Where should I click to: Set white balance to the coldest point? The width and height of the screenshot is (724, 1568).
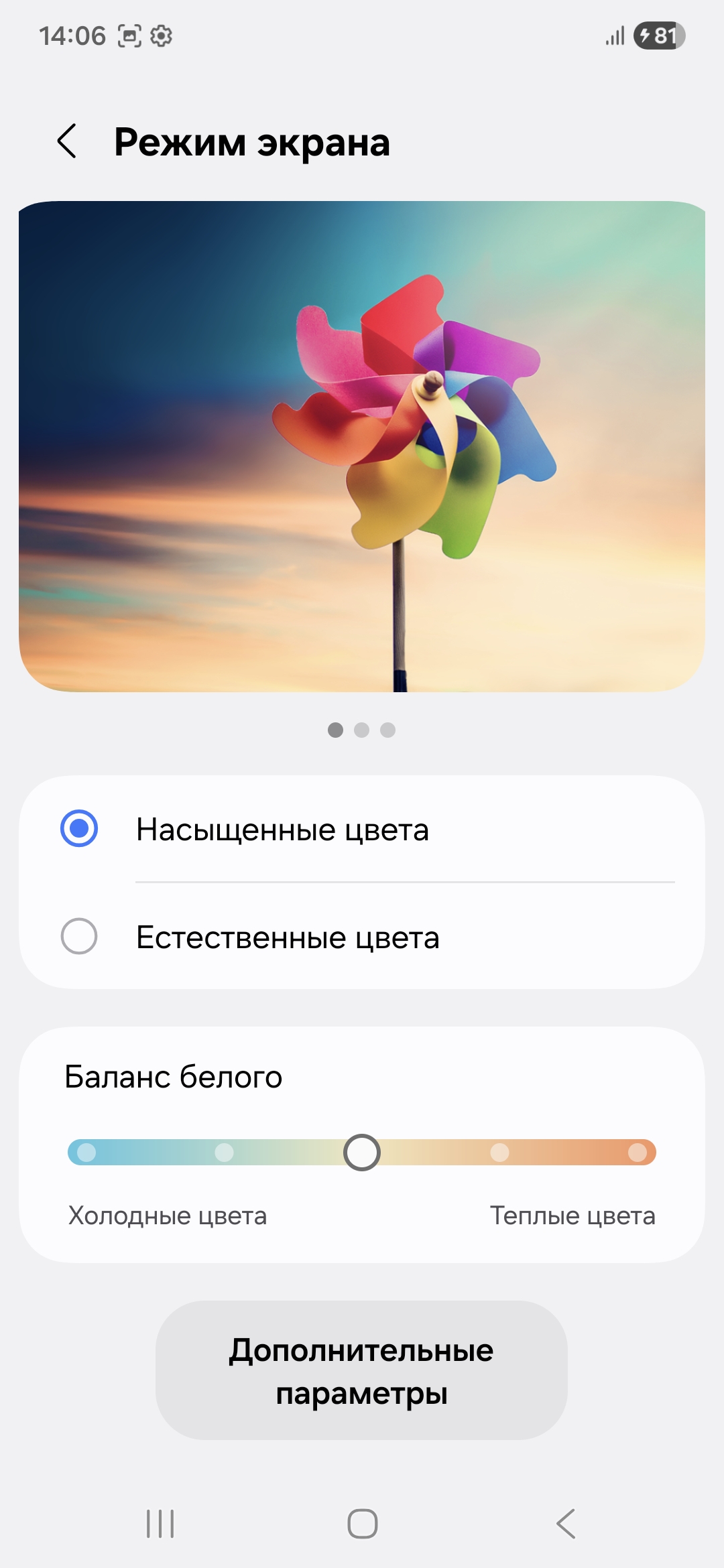click(86, 1153)
